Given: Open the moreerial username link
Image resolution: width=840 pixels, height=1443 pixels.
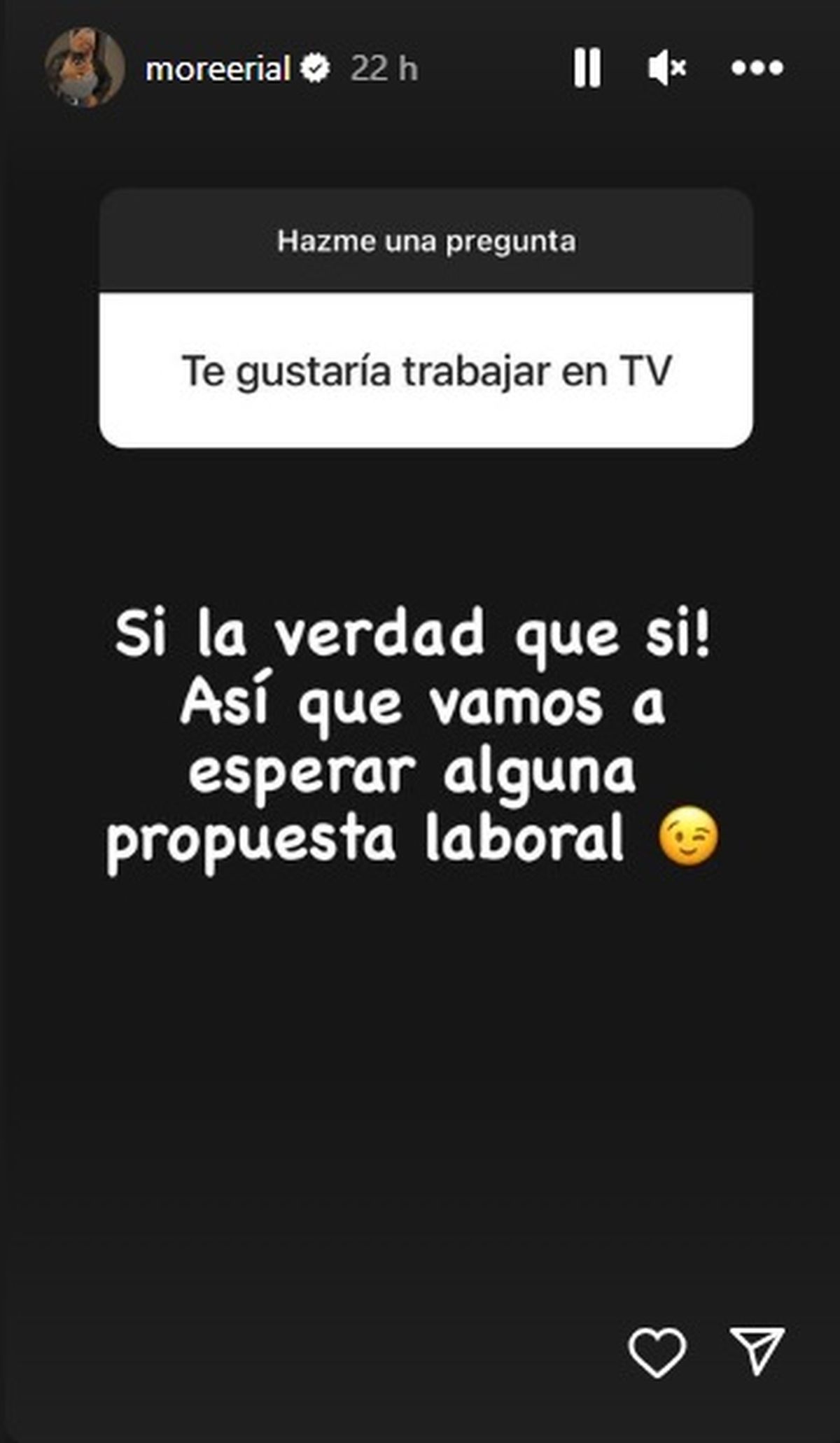Looking at the screenshot, I should [x=218, y=69].
